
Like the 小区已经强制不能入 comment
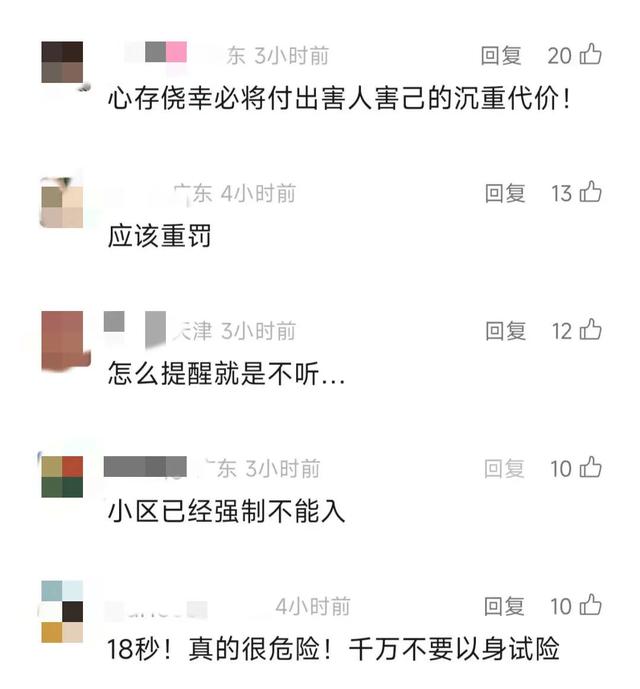click(x=591, y=467)
